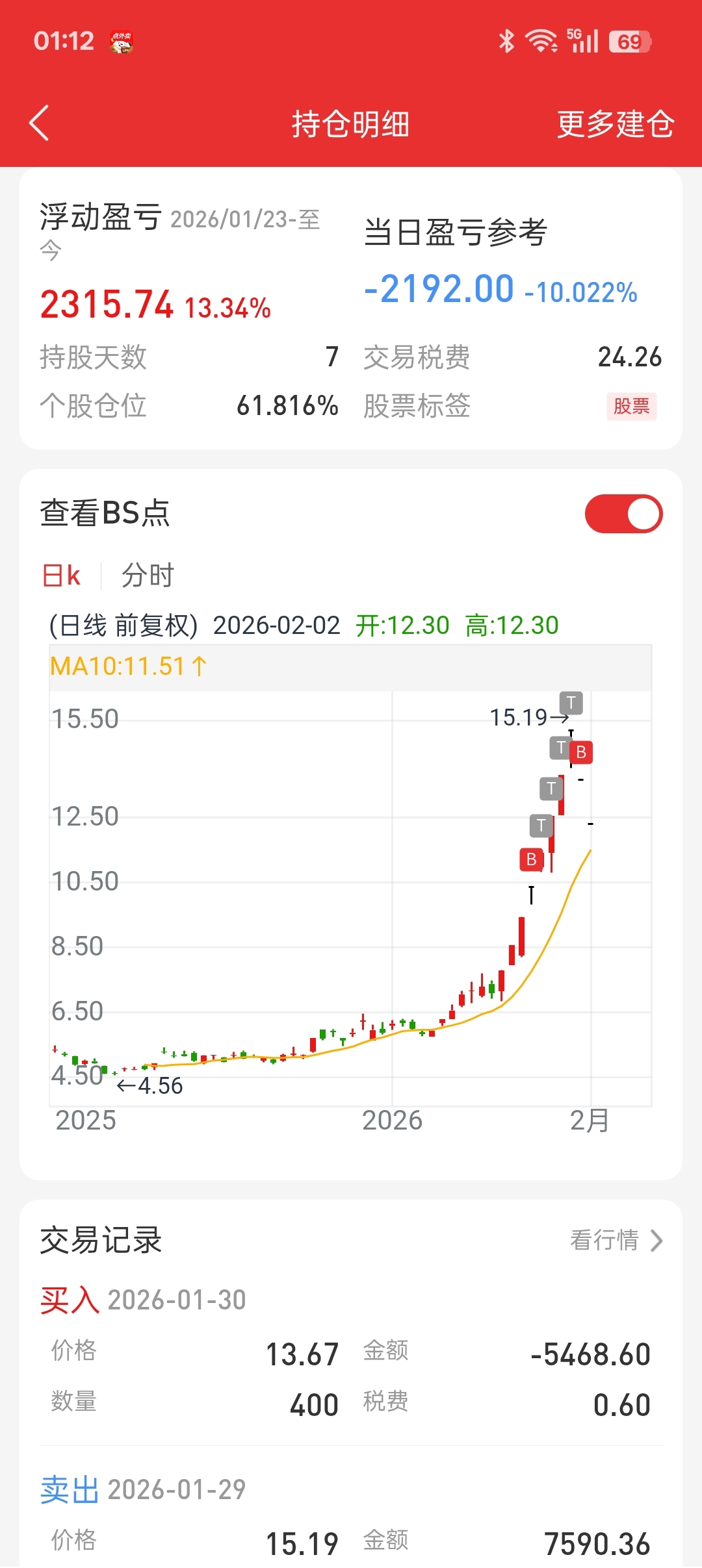Go back using the top-left arrow
The height and width of the screenshot is (1568, 702).
pyautogui.click(x=40, y=123)
